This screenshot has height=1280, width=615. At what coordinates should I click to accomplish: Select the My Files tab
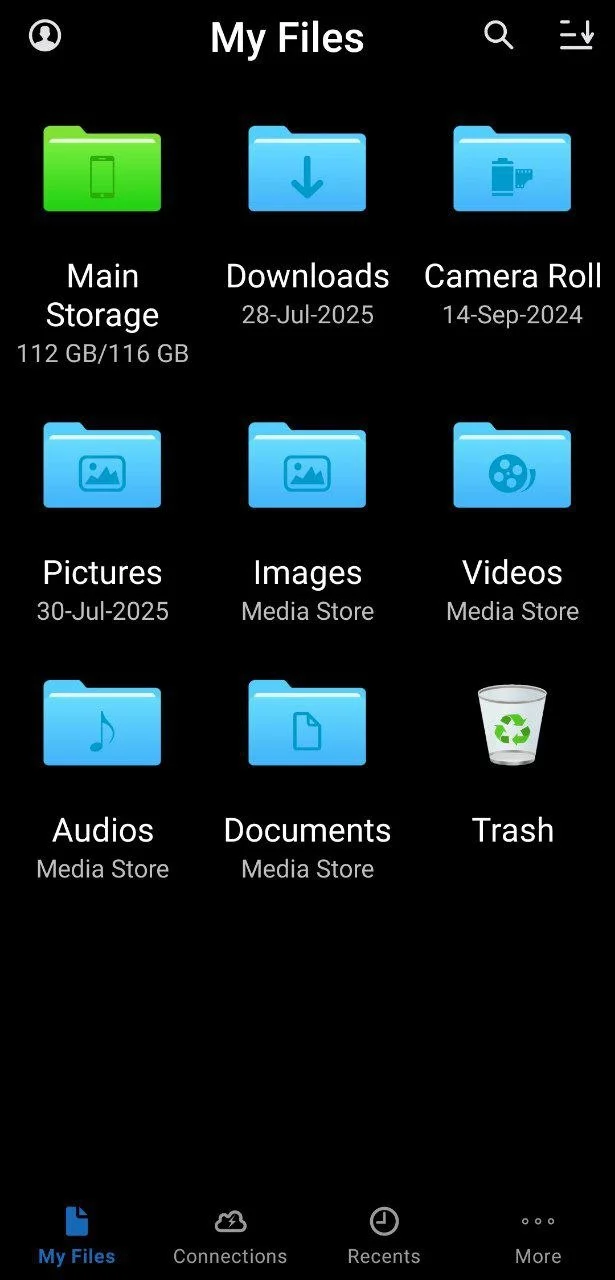[77, 1236]
